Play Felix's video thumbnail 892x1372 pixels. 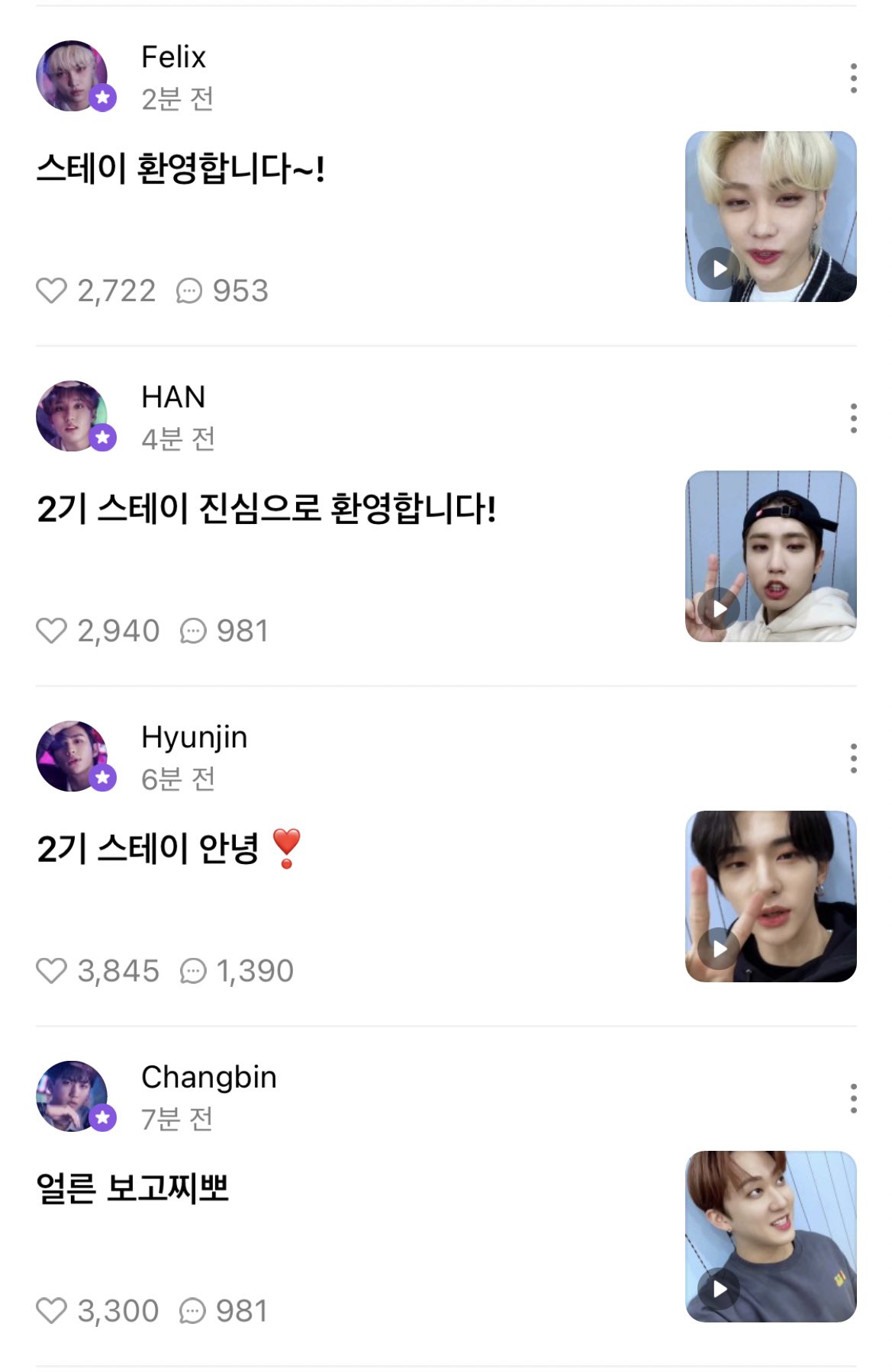[771, 217]
